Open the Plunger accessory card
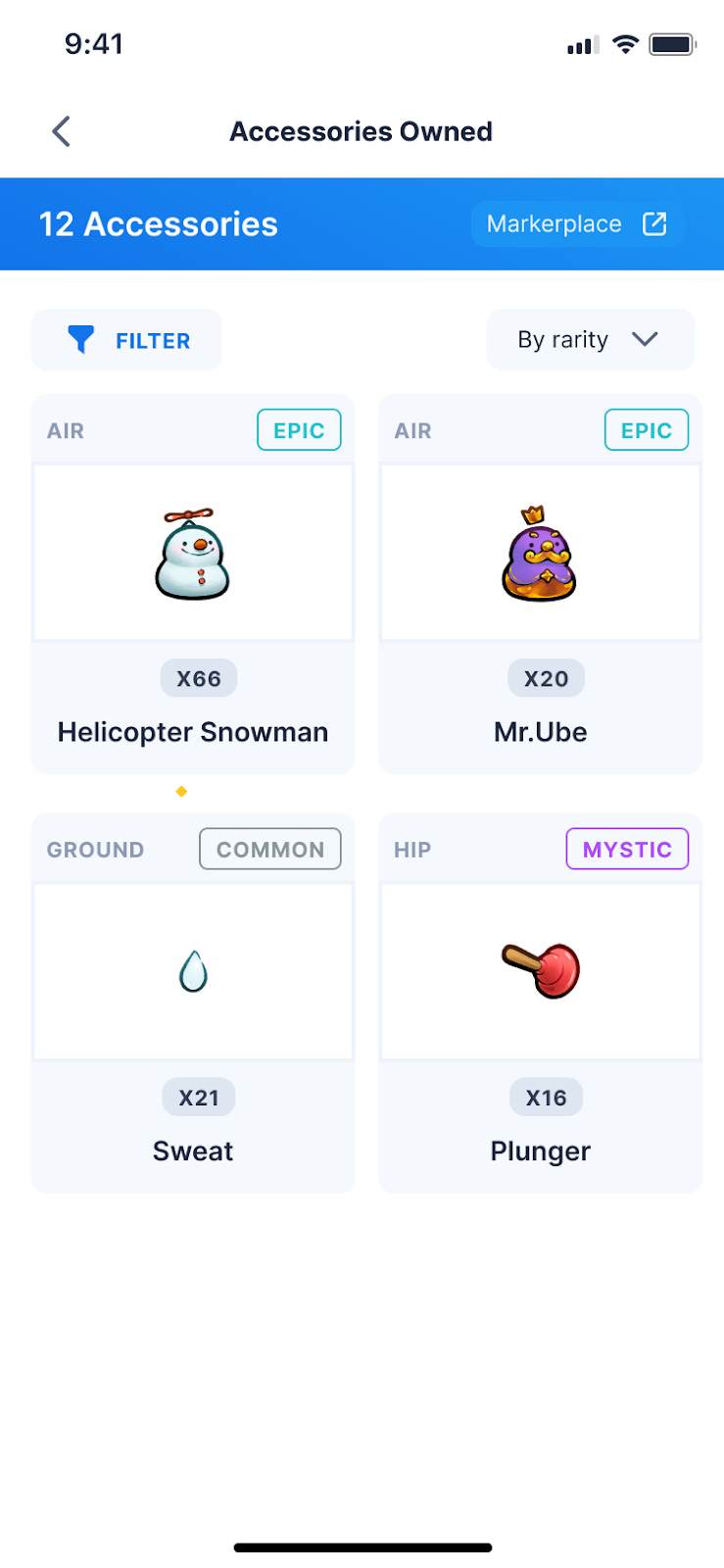 [x=540, y=1003]
